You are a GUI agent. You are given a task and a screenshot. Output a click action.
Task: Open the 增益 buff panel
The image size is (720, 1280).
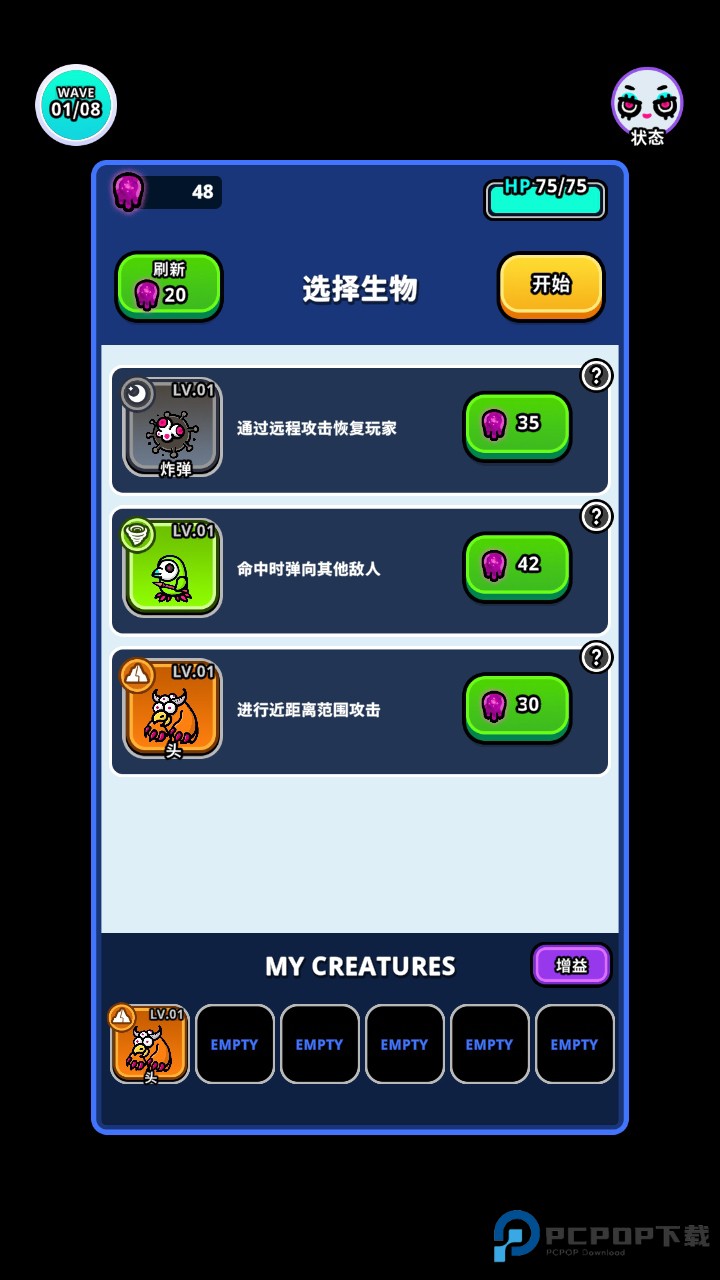coord(571,964)
